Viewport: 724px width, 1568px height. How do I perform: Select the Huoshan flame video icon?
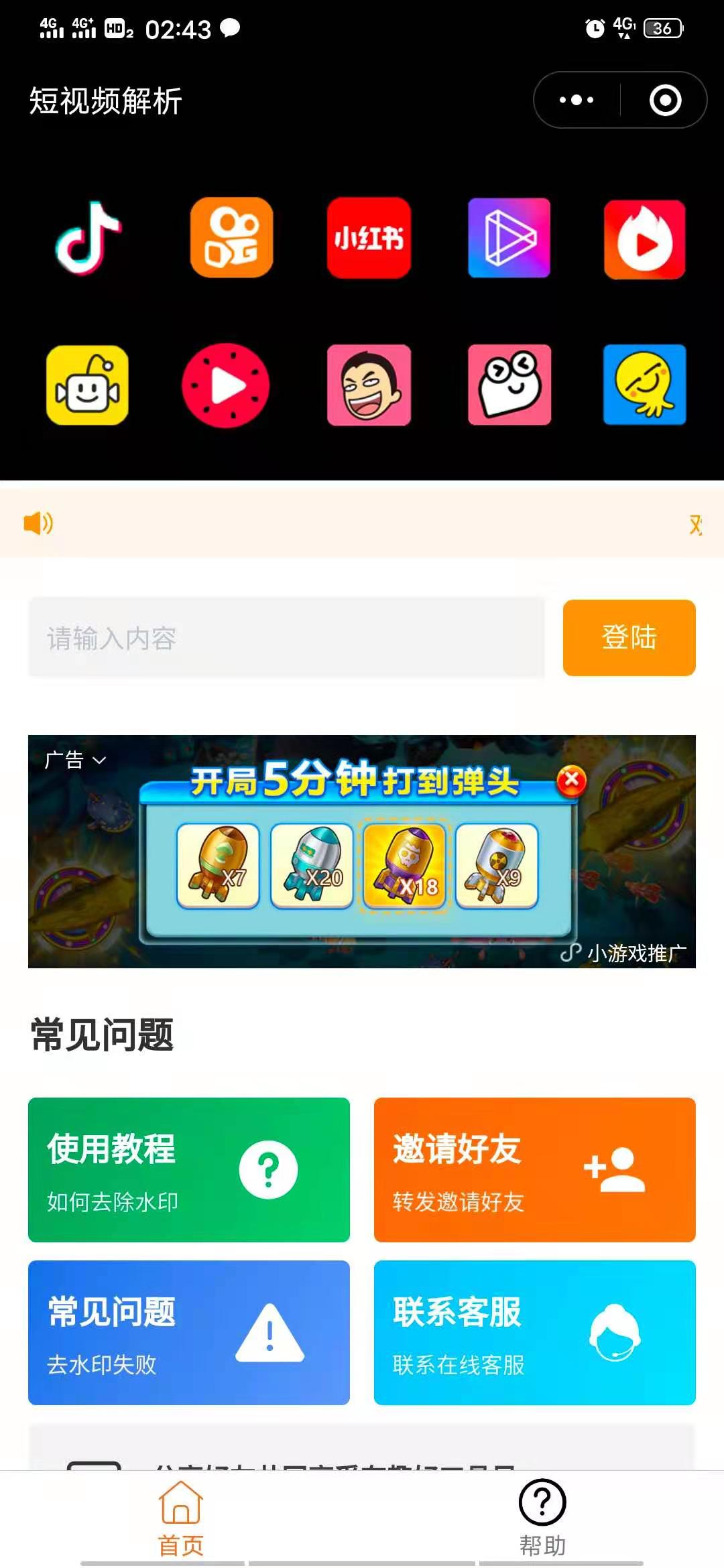pyautogui.click(x=644, y=239)
